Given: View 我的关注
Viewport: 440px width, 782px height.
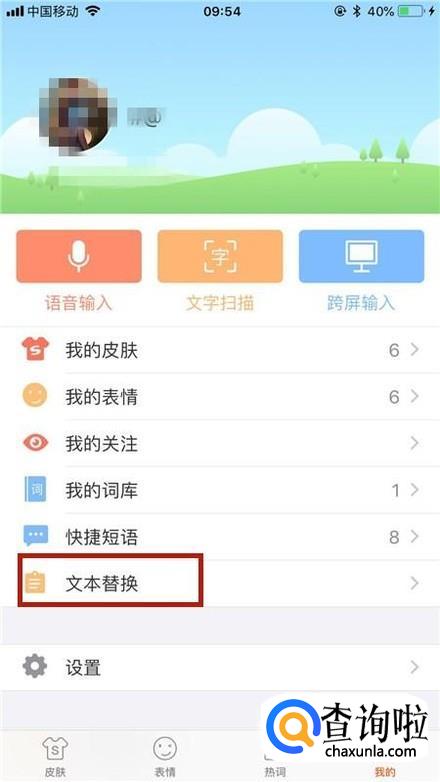Looking at the screenshot, I should click(220, 443).
